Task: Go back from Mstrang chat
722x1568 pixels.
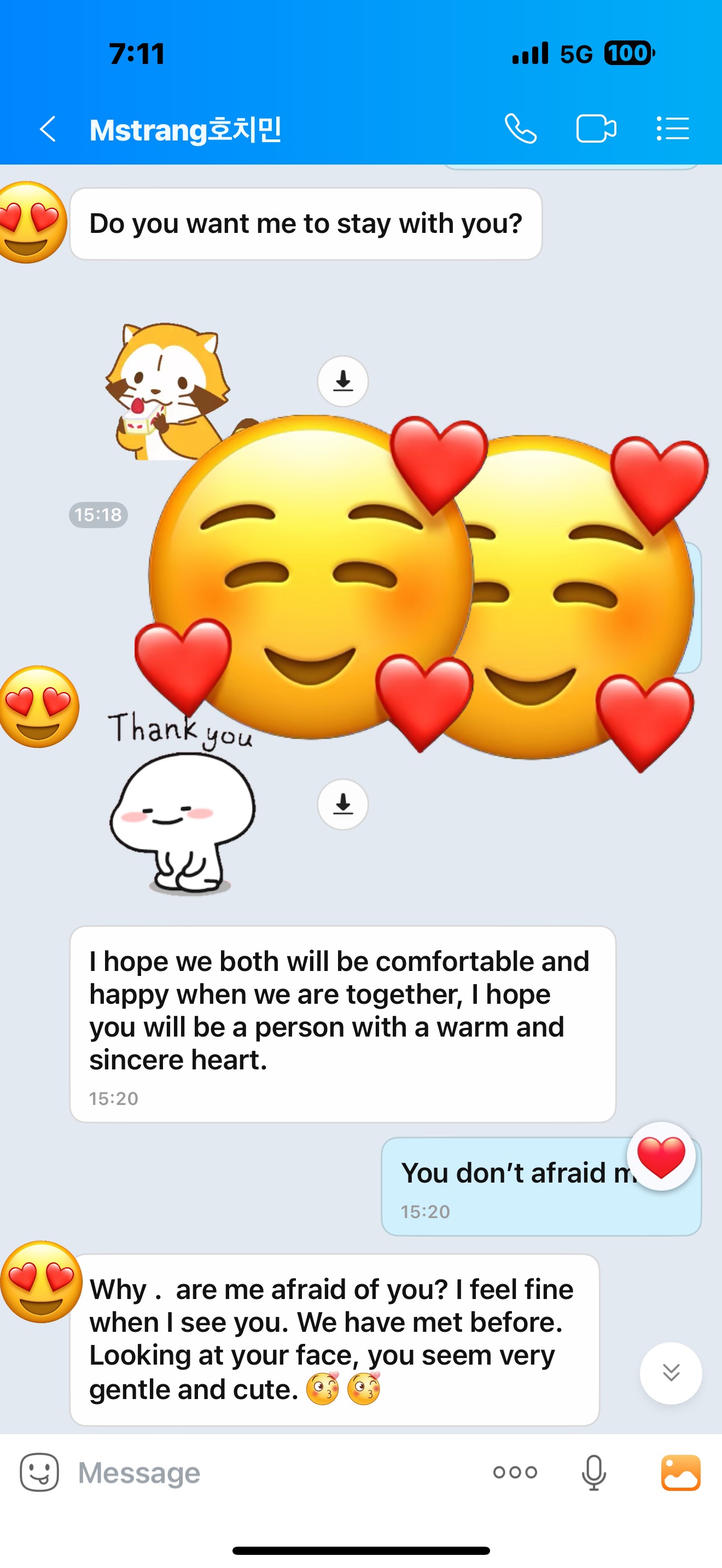Action: pos(48,129)
